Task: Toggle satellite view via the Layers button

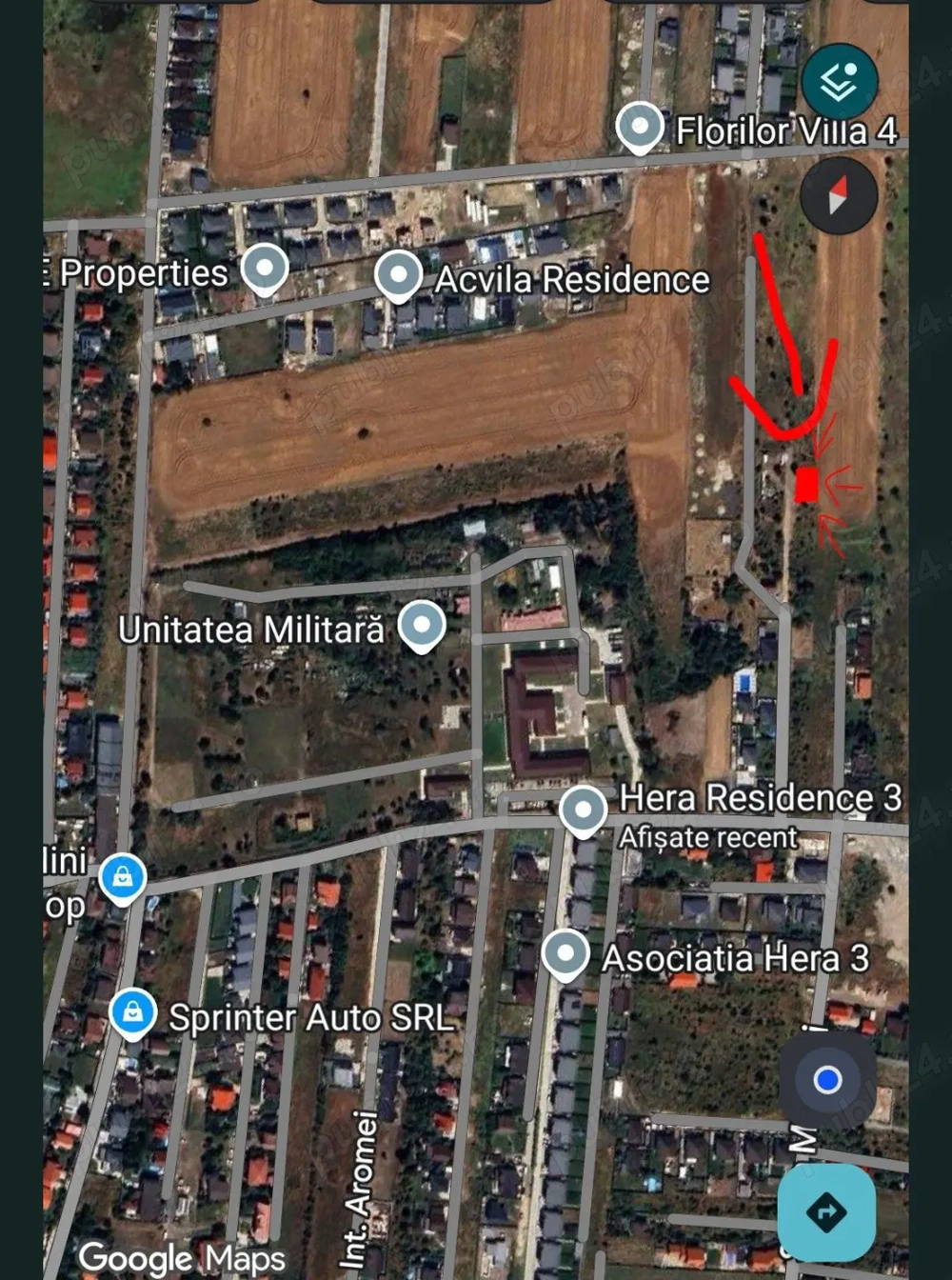Action: [838, 81]
